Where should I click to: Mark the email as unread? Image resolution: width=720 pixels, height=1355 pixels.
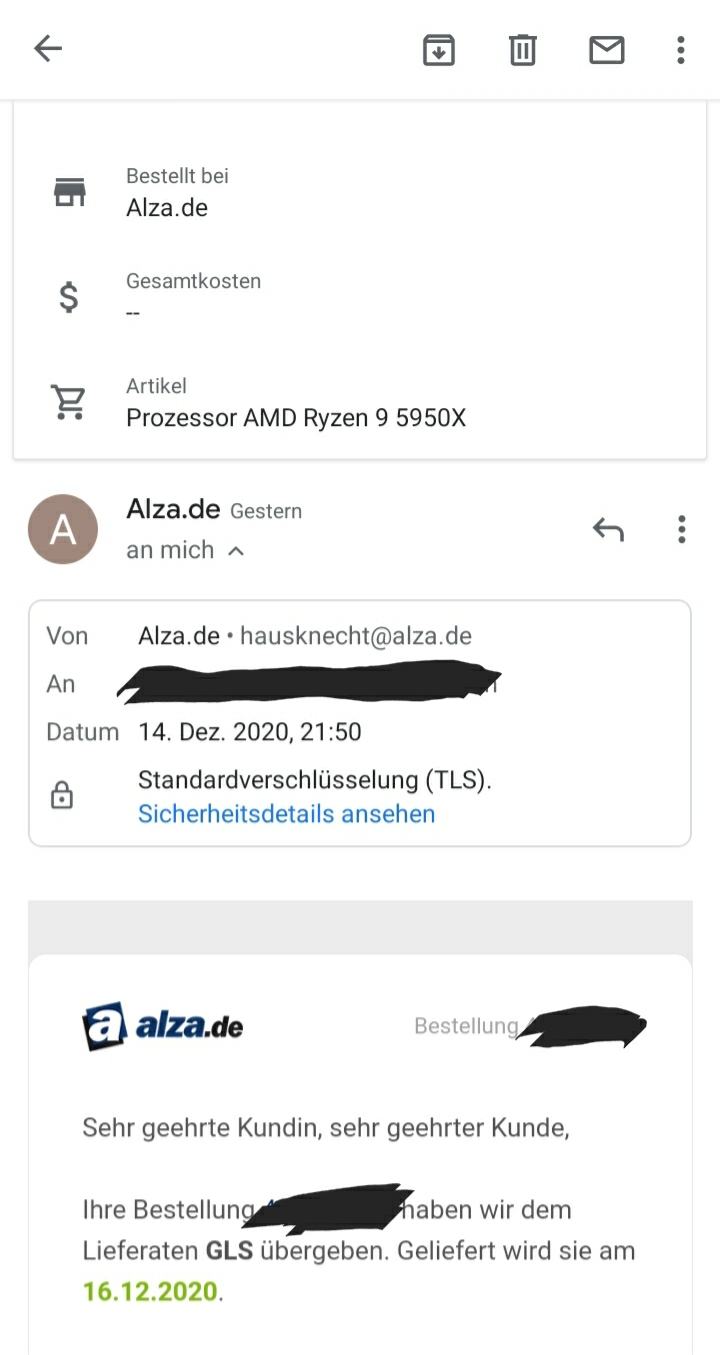pyautogui.click(x=607, y=50)
